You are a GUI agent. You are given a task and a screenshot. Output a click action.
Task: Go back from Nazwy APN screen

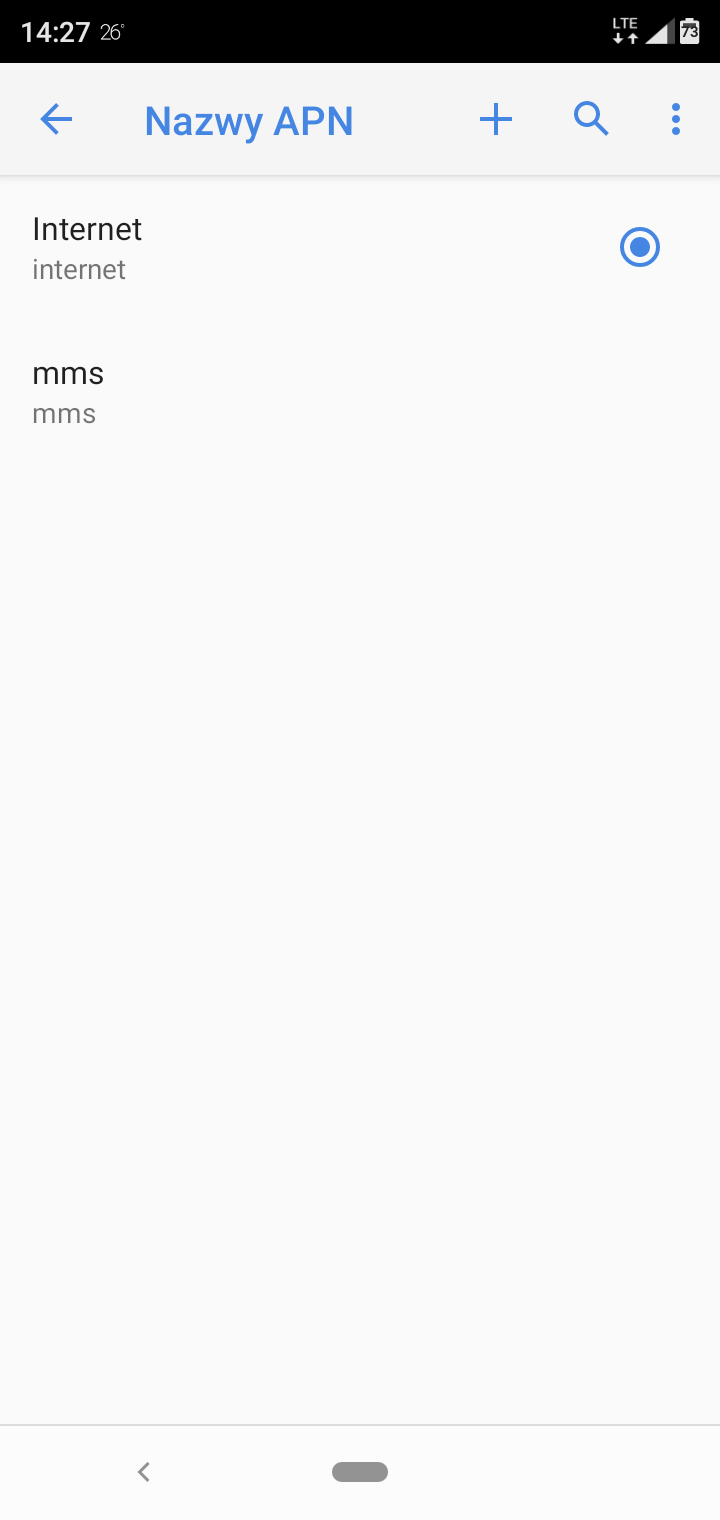click(56, 120)
